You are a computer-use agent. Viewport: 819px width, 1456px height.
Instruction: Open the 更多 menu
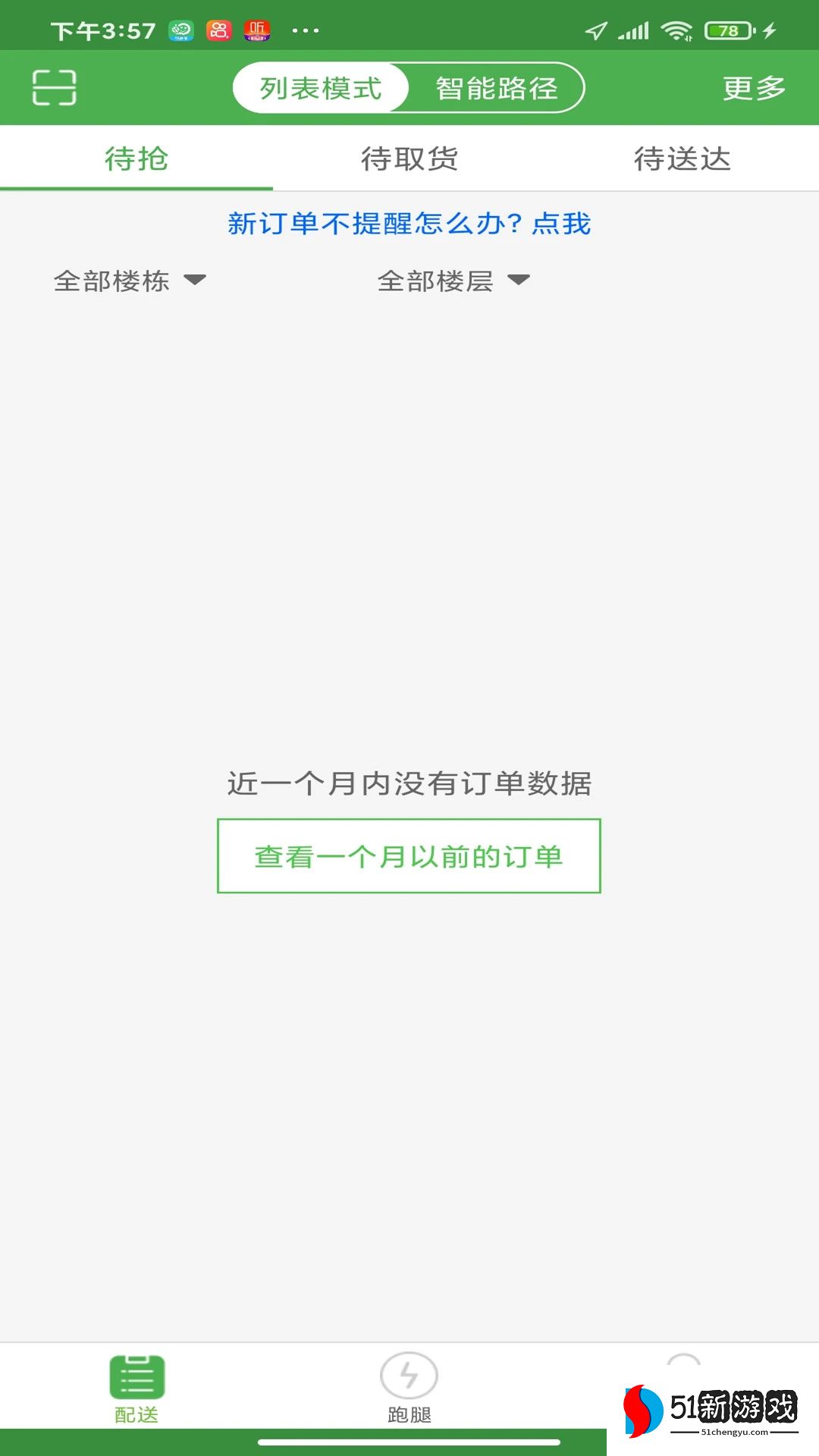(x=753, y=88)
